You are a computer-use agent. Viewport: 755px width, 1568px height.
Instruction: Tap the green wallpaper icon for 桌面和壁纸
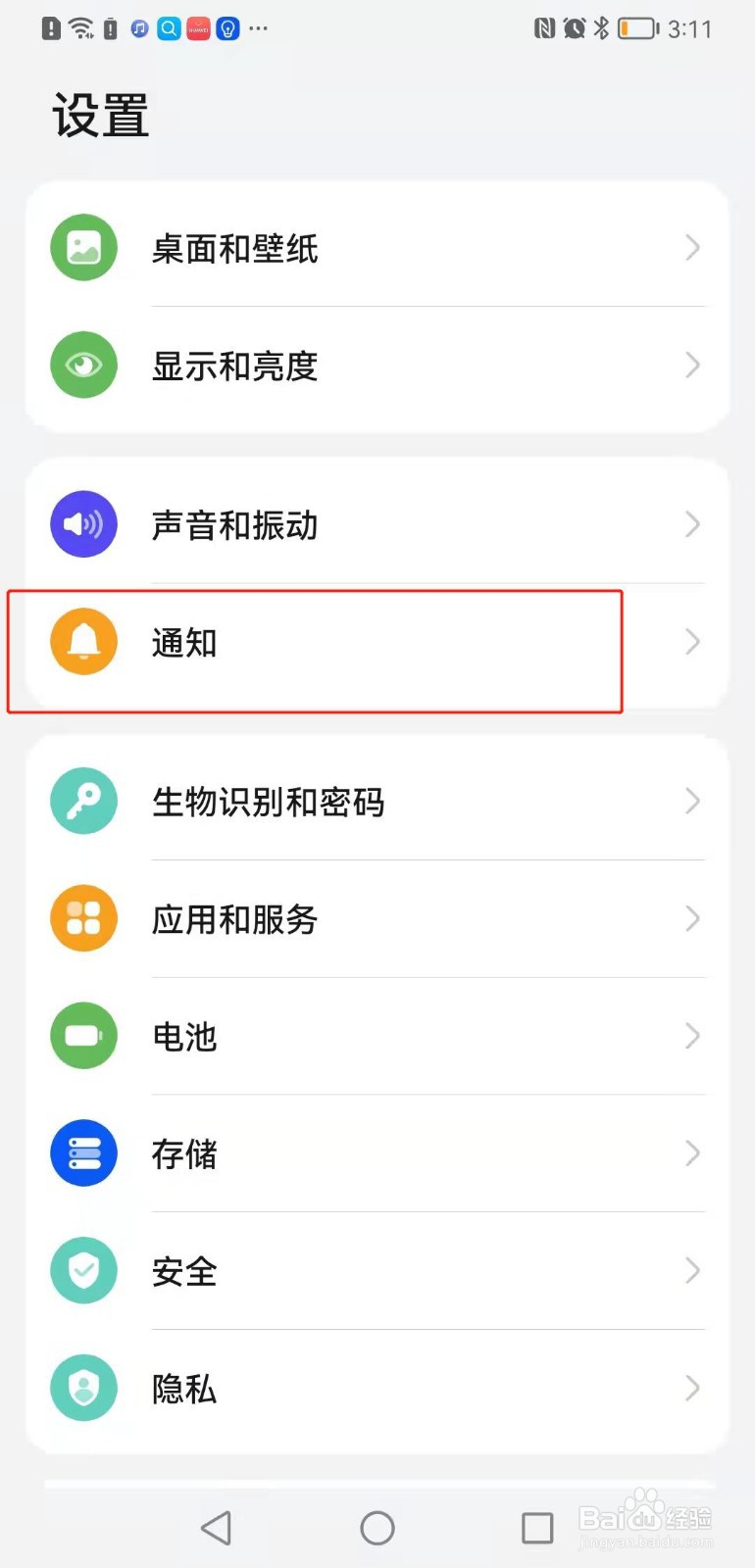pyautogui.click(x=83, y=248)
